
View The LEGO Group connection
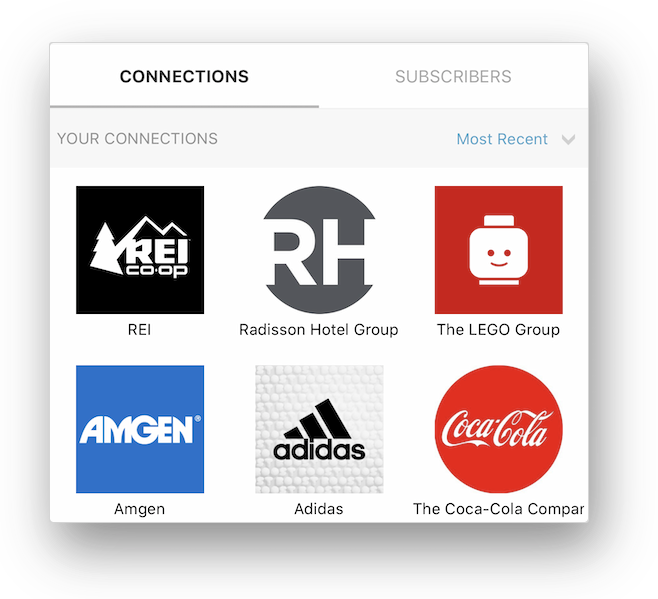point(498,250)
